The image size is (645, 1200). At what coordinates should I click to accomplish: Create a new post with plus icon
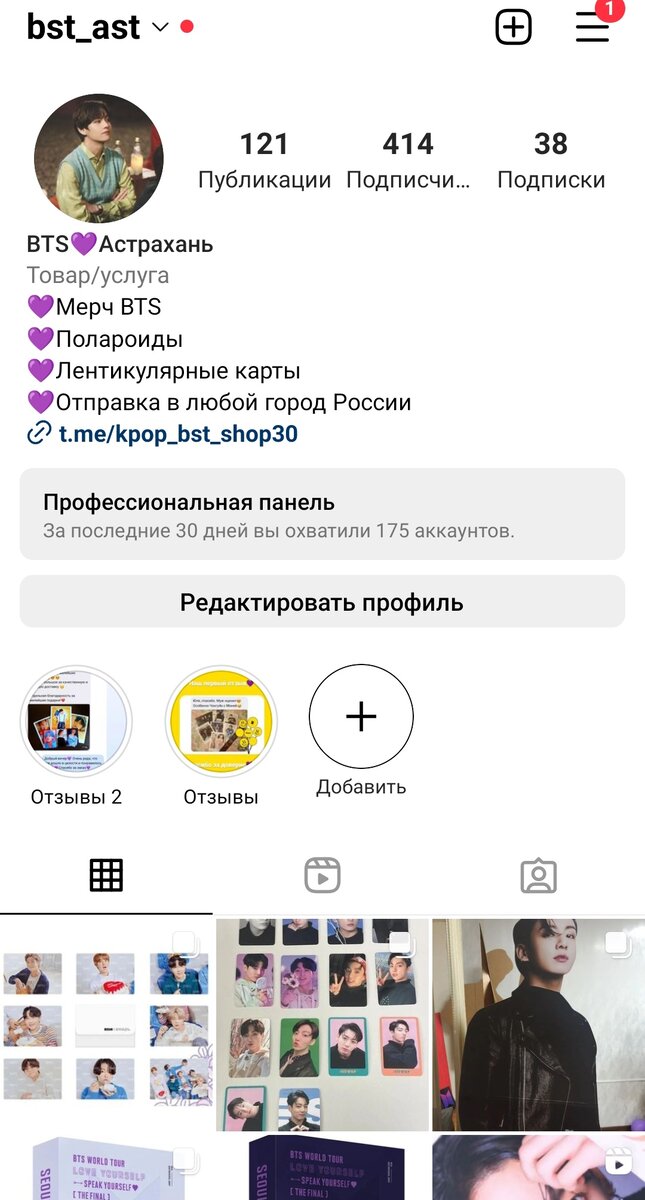point(514,28)
